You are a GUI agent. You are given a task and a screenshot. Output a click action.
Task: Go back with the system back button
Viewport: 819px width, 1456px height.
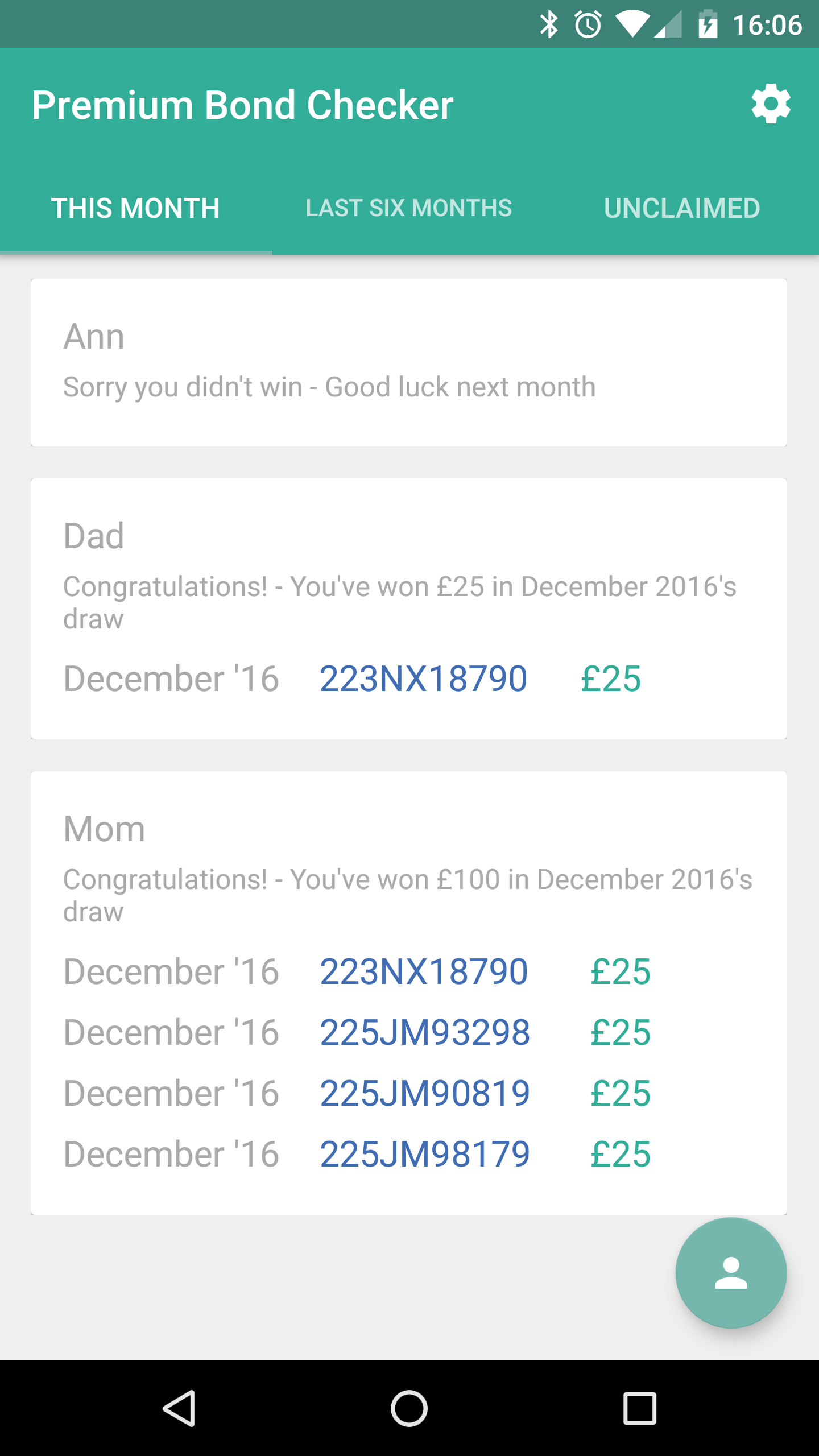(179, 1409)
